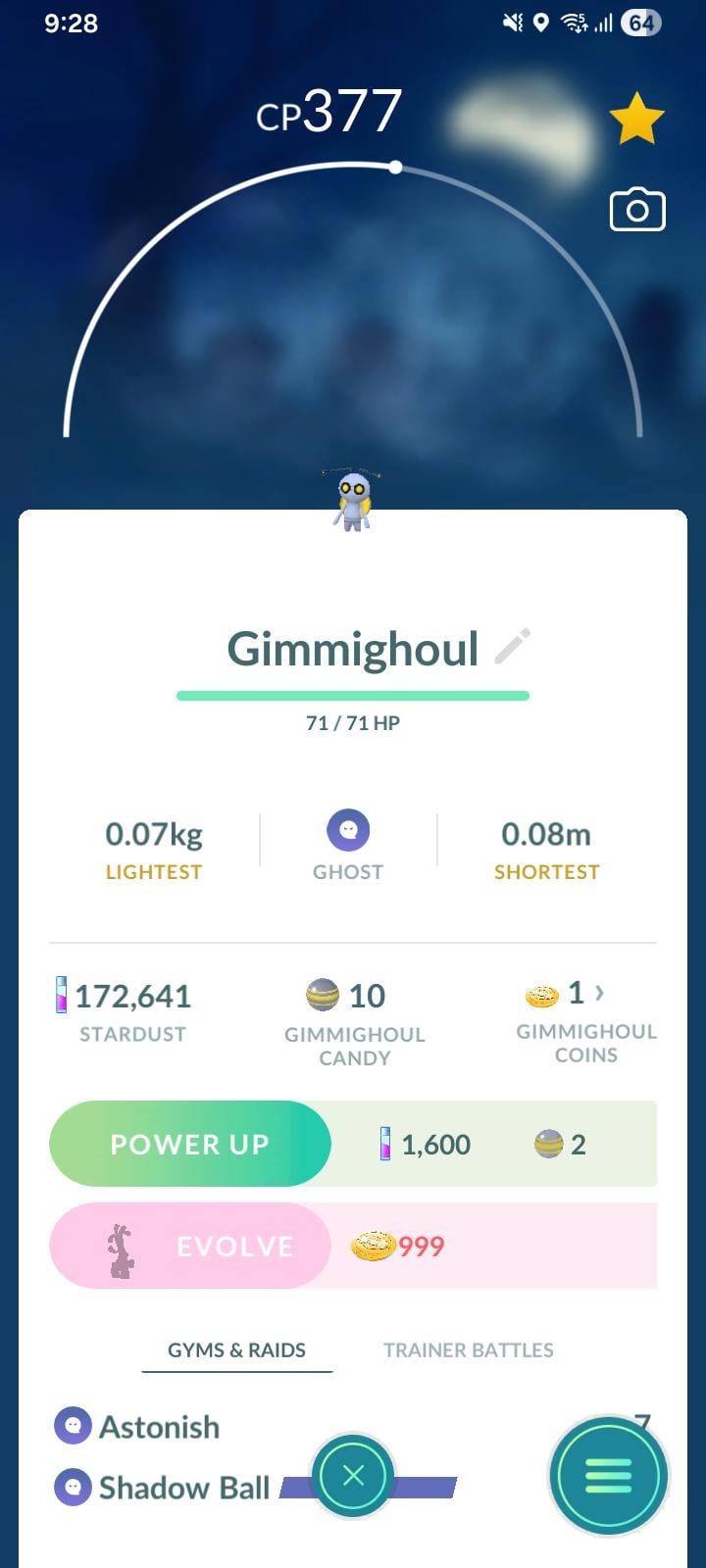Image resolution: width=706 pixels, height=1568 pixels.
Task: Power up Gimmighoul for 1,600 stardust
Action: click(x=190, y=1144)
